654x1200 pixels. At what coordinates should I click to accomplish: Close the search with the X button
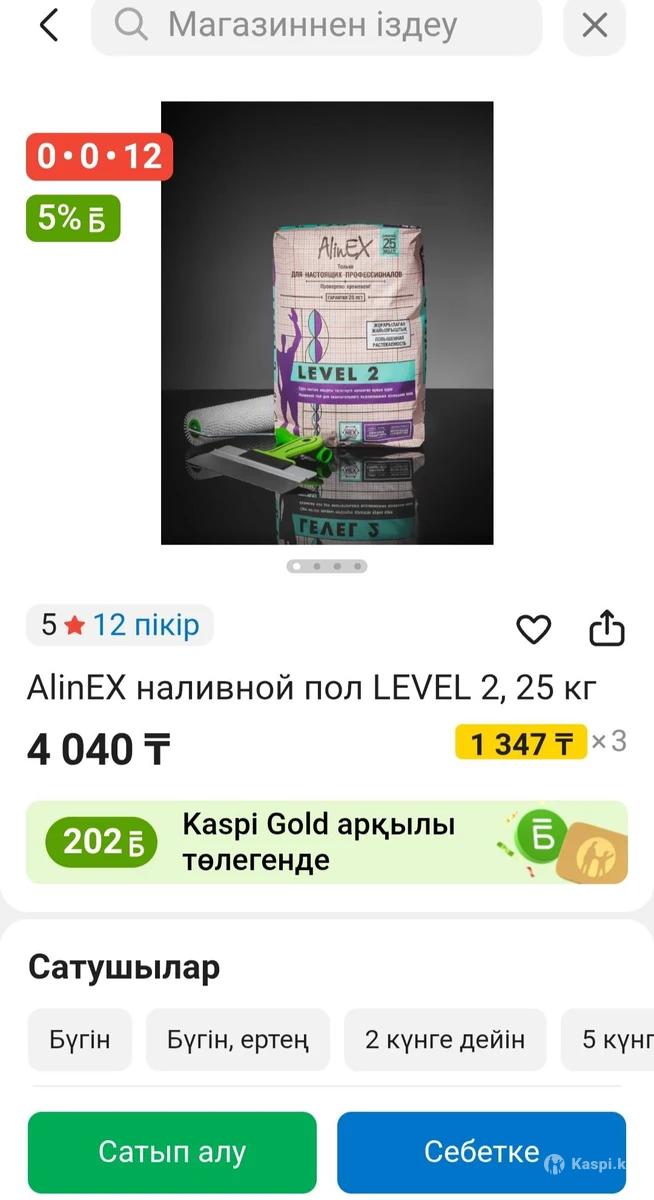point(595,26)
